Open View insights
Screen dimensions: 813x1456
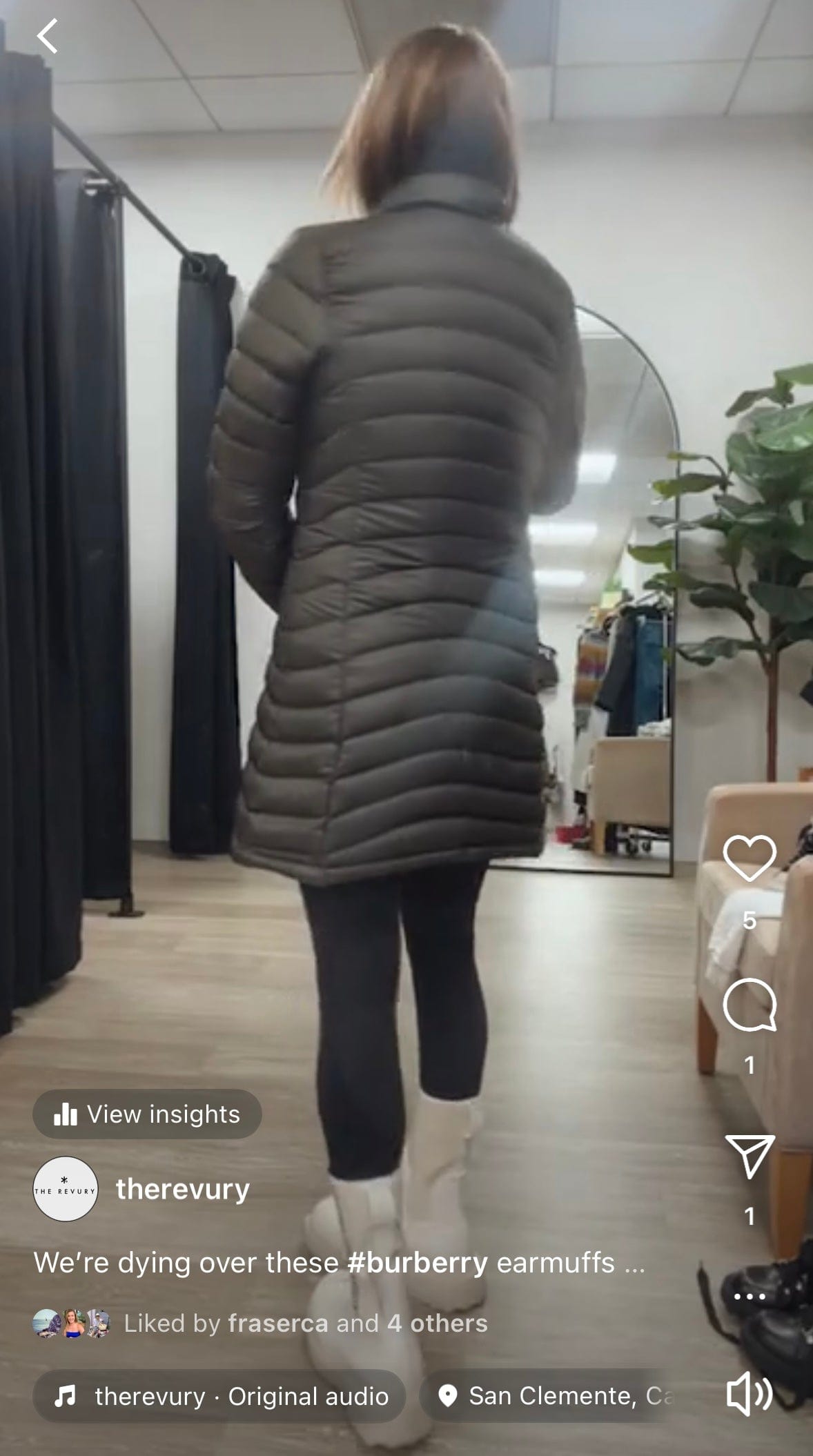pos(147,1114)
